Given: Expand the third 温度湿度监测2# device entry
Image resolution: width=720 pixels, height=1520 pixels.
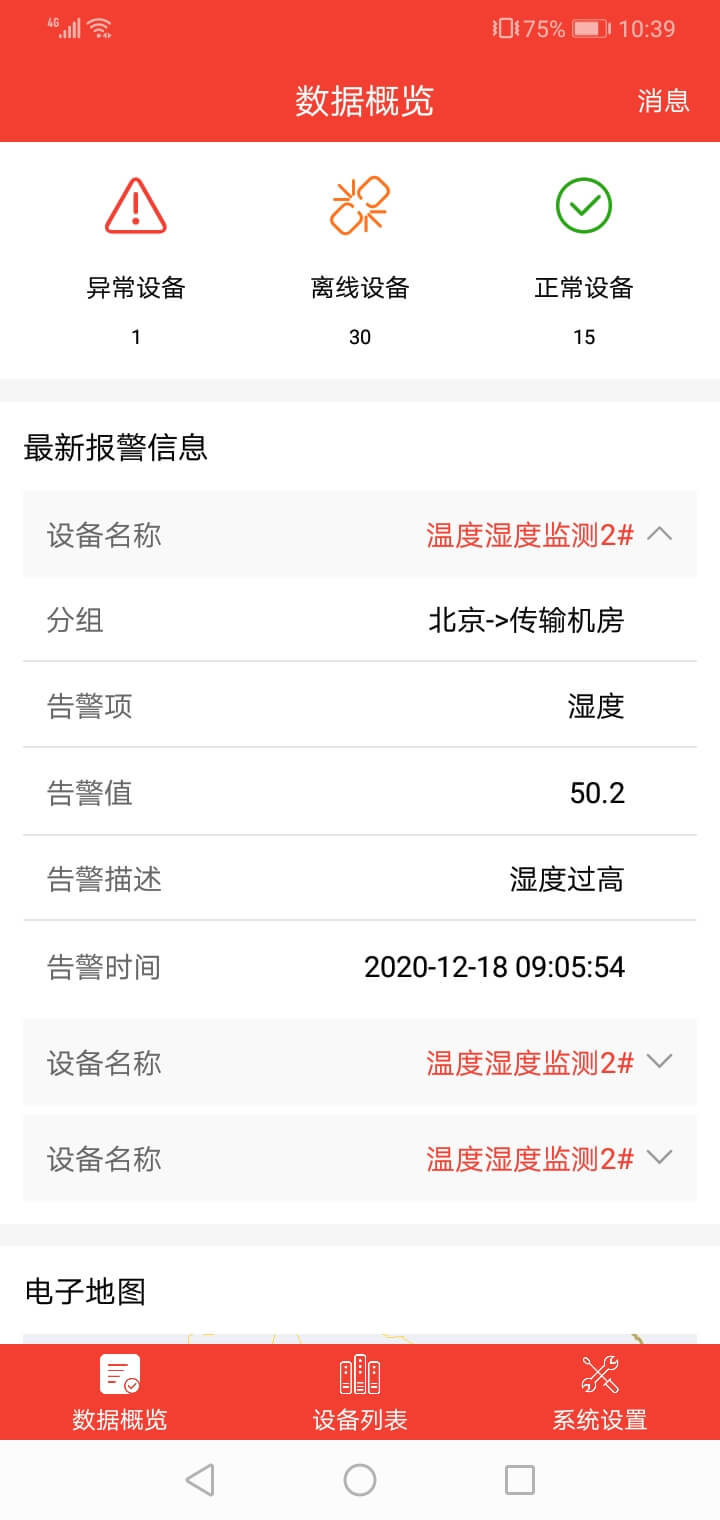Looking at the screenshot, I should 660,1159.
